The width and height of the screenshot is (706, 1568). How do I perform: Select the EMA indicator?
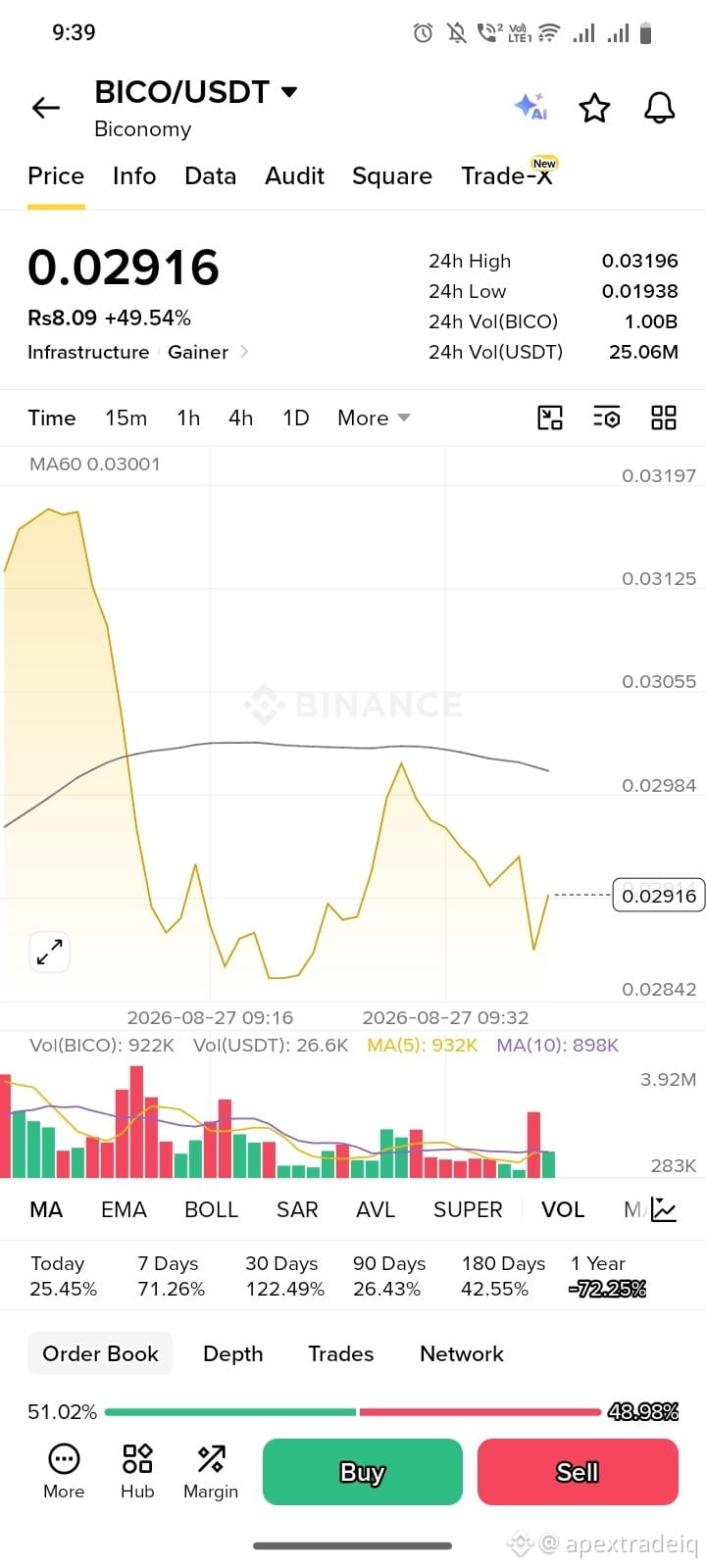(x=124, y=1210)
